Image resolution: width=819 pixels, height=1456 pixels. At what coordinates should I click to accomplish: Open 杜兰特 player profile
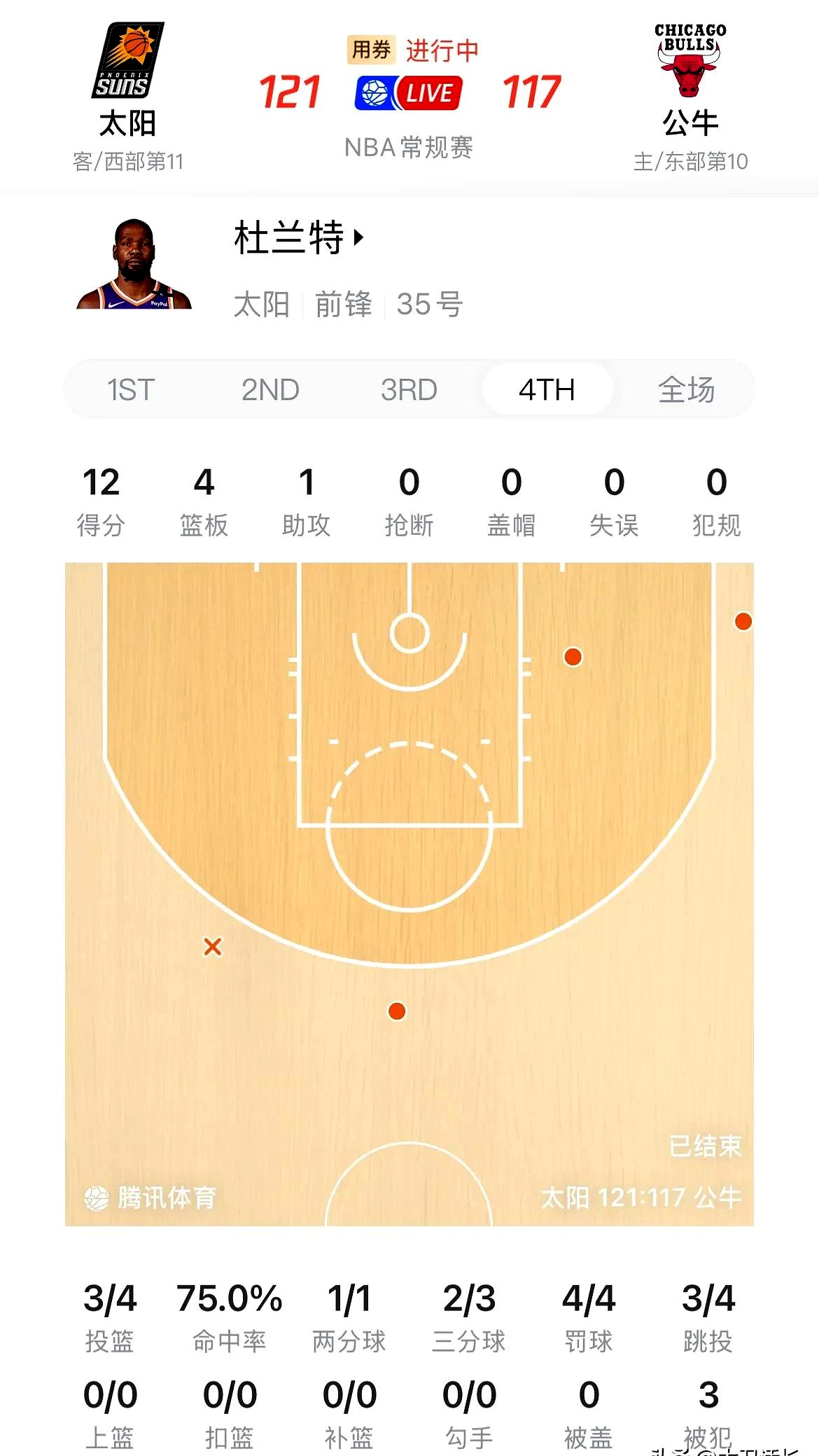[299, 238]
